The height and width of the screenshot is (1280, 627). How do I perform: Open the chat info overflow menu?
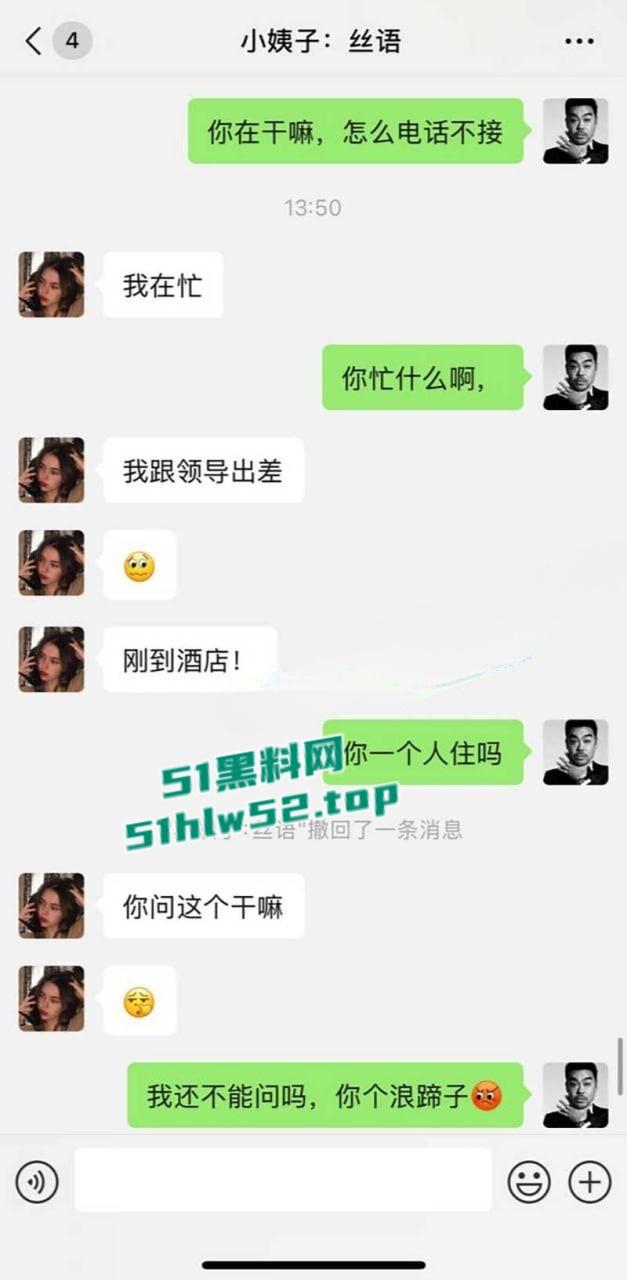click(579, 42)
